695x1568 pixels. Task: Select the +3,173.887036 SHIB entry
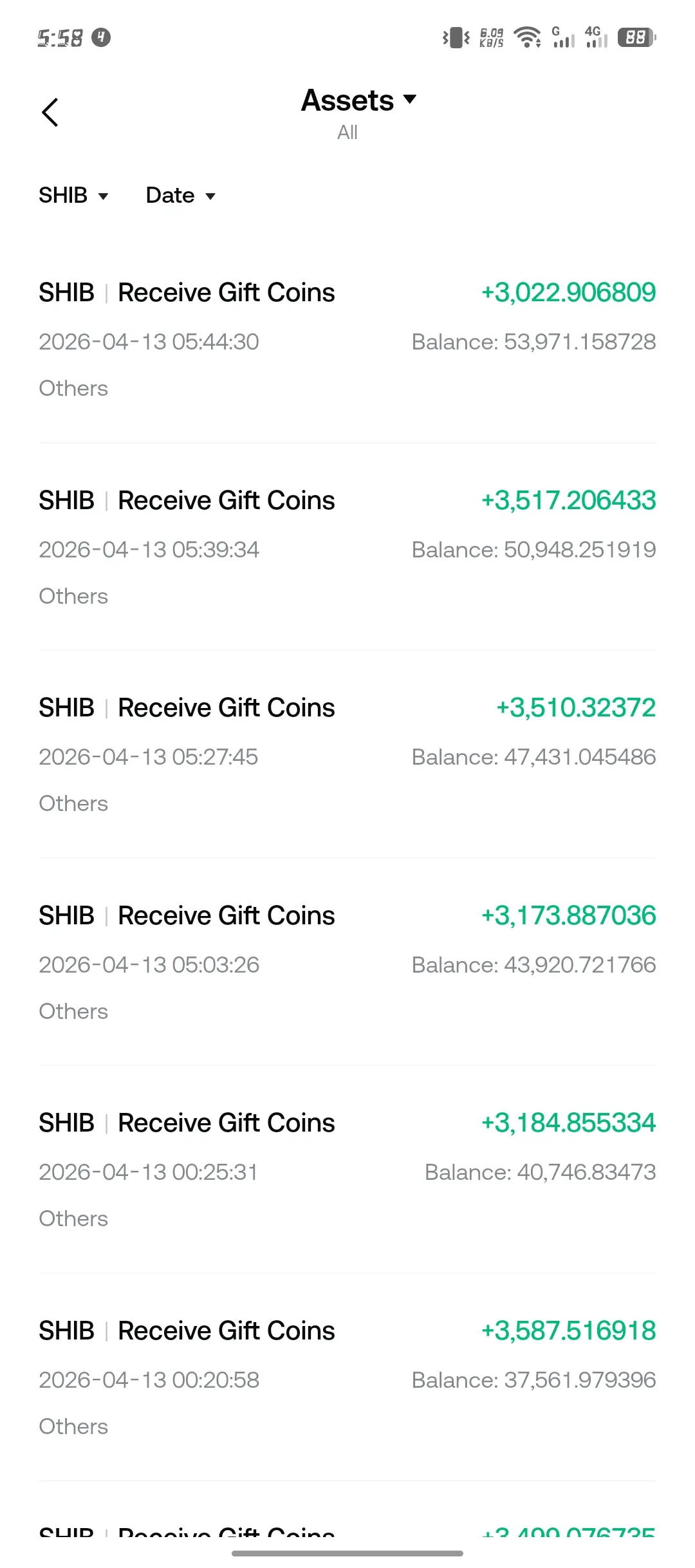(347, 963)
